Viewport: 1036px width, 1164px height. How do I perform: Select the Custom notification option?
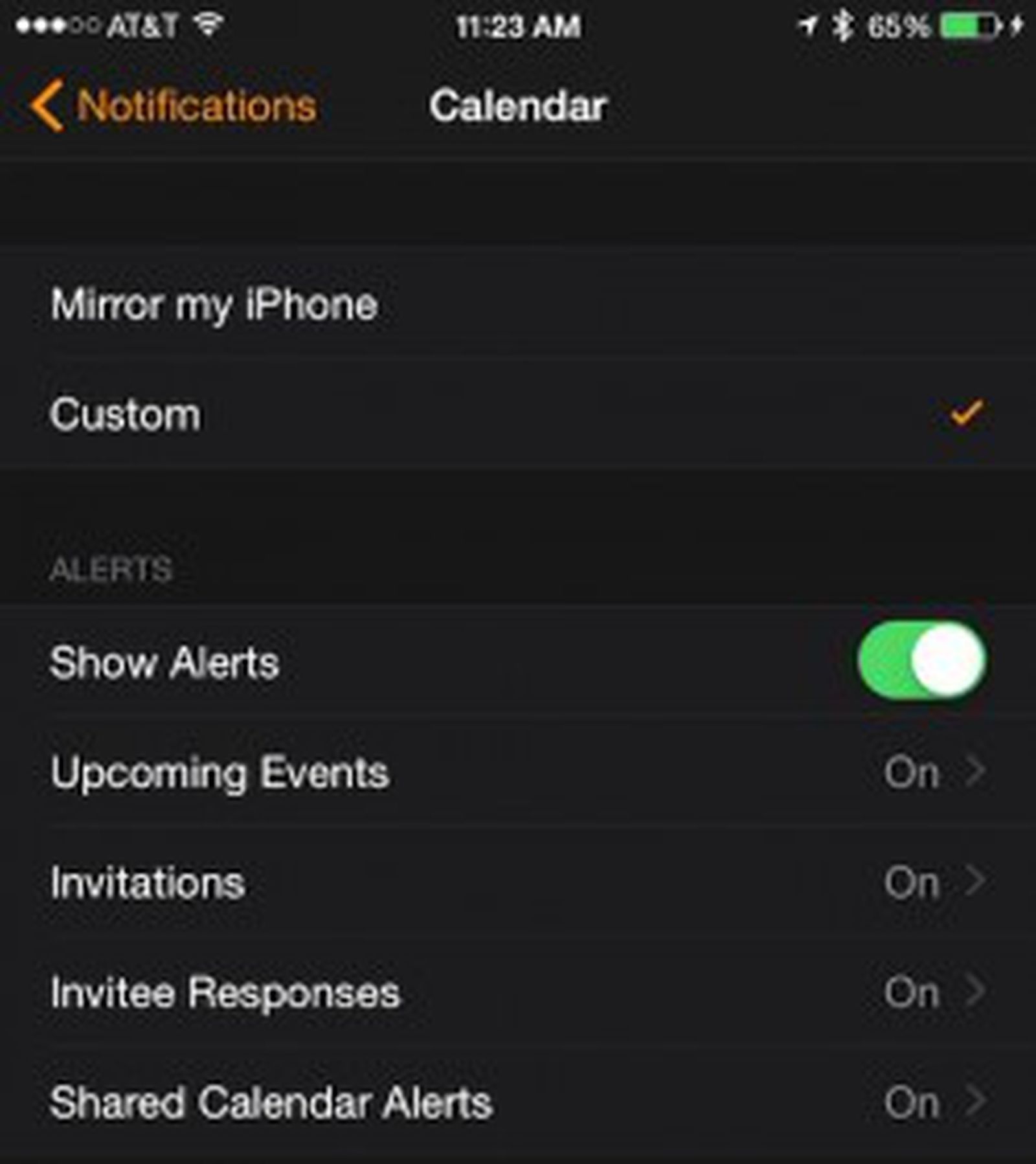click(126, 414)
